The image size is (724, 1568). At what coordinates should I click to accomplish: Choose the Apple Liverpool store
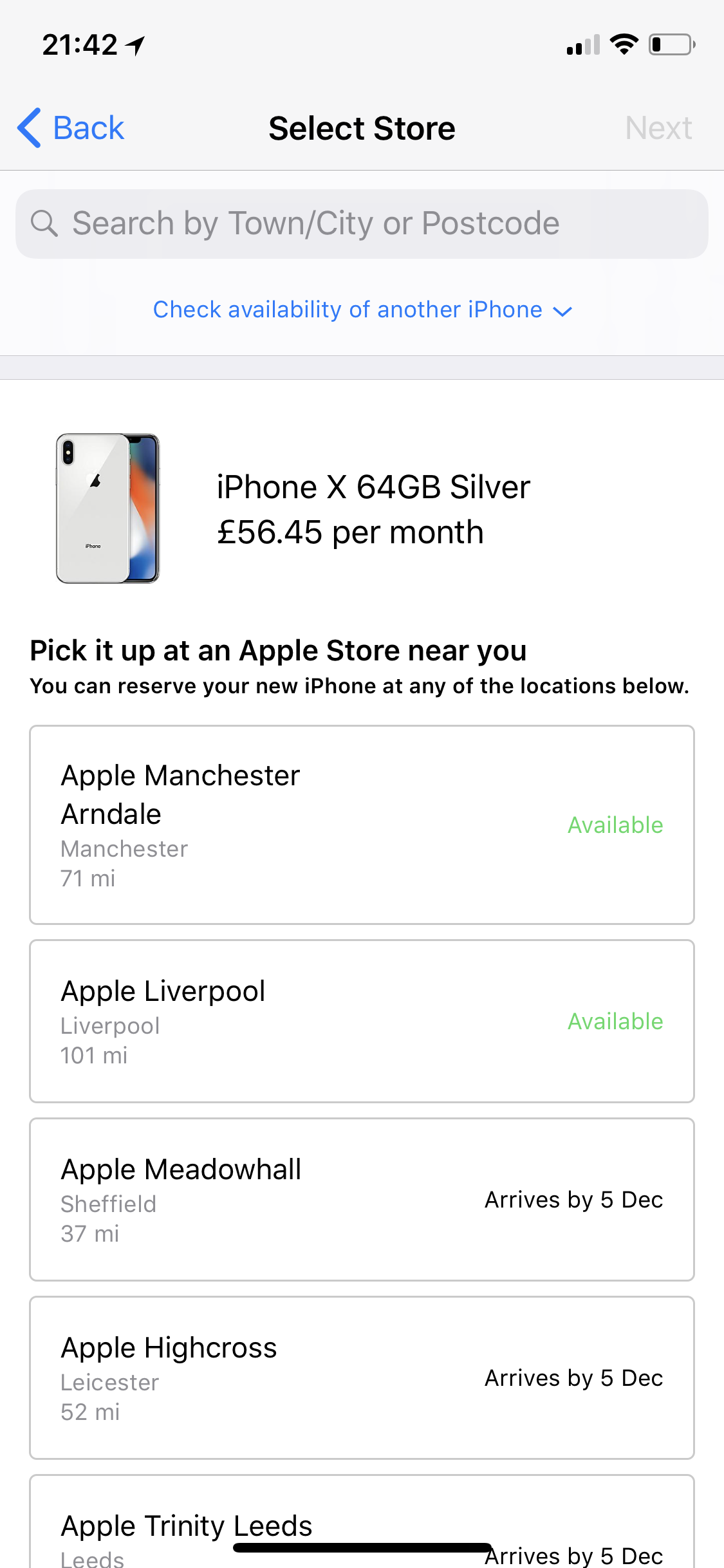coord(362,1021)
